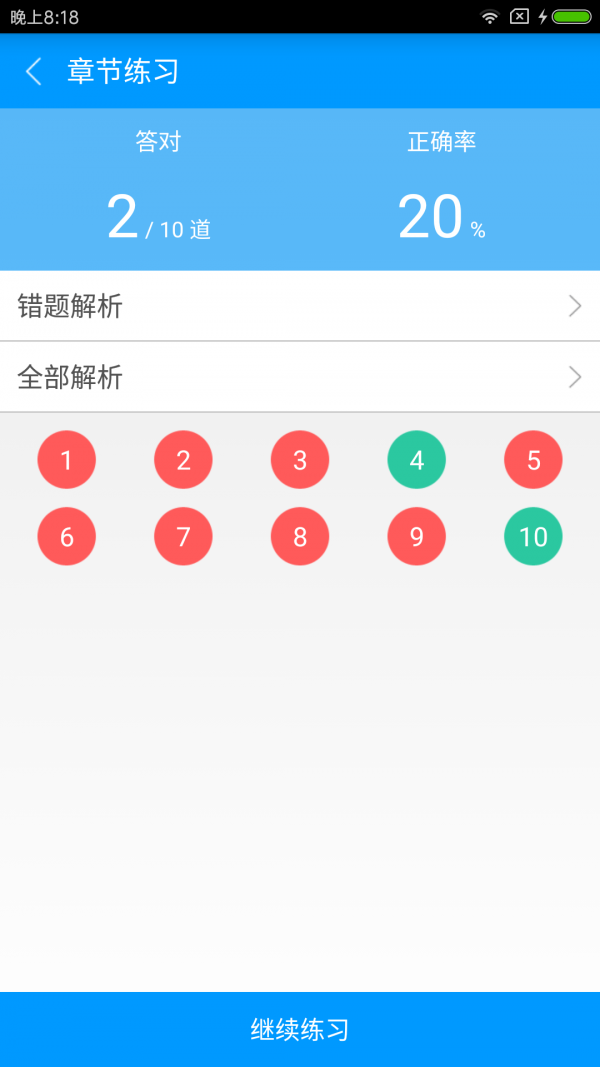Image resolution: width=600 pixels, height=1067 pixels.
Task: Select question number 1
Action: coord(66,460)
